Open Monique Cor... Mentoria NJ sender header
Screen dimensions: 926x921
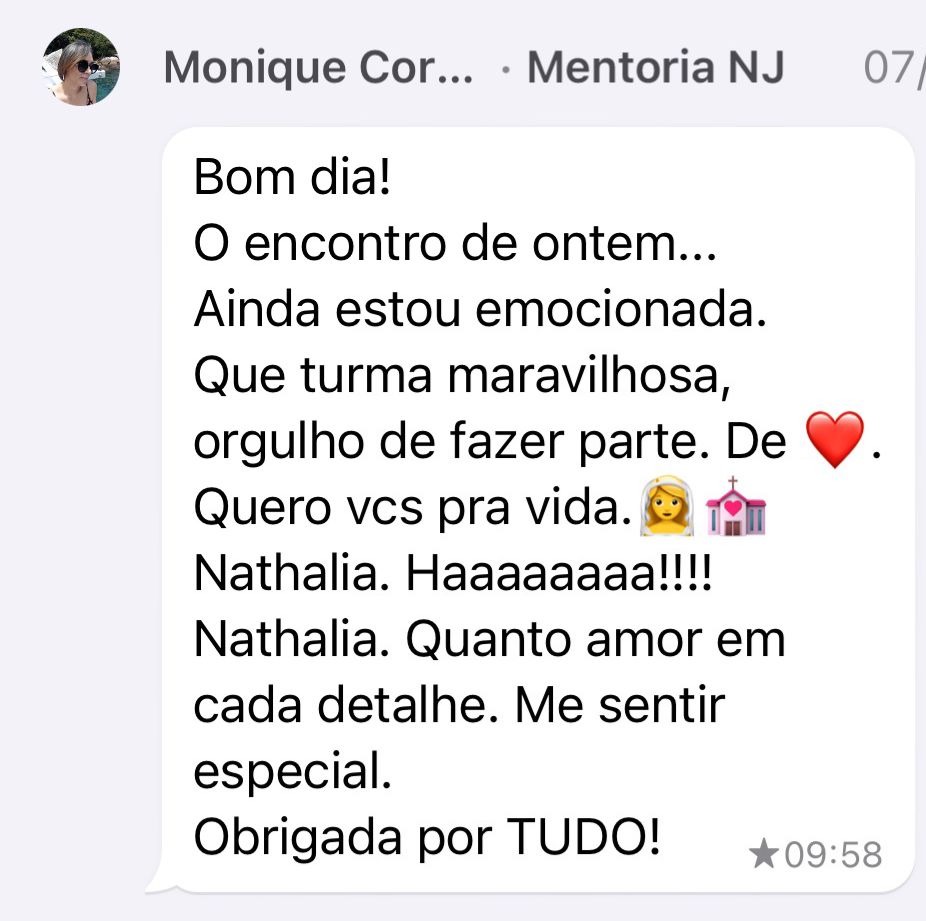pyautogui.click(x=473, y=68)
